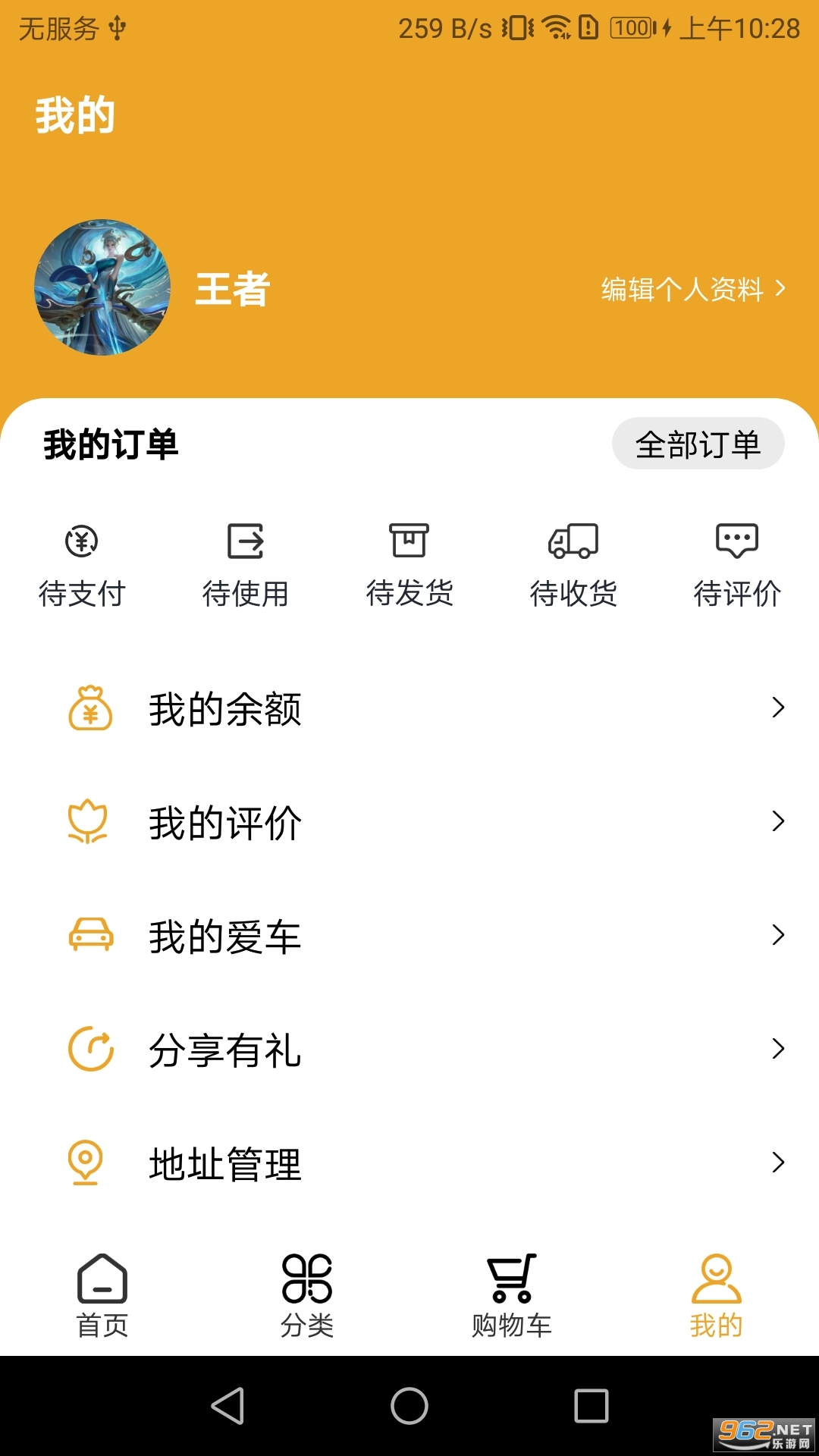The image size is (819, 1456).
Task: Go to the 购物车 shopping cart tab
Action: click(x=512, y=1295)
